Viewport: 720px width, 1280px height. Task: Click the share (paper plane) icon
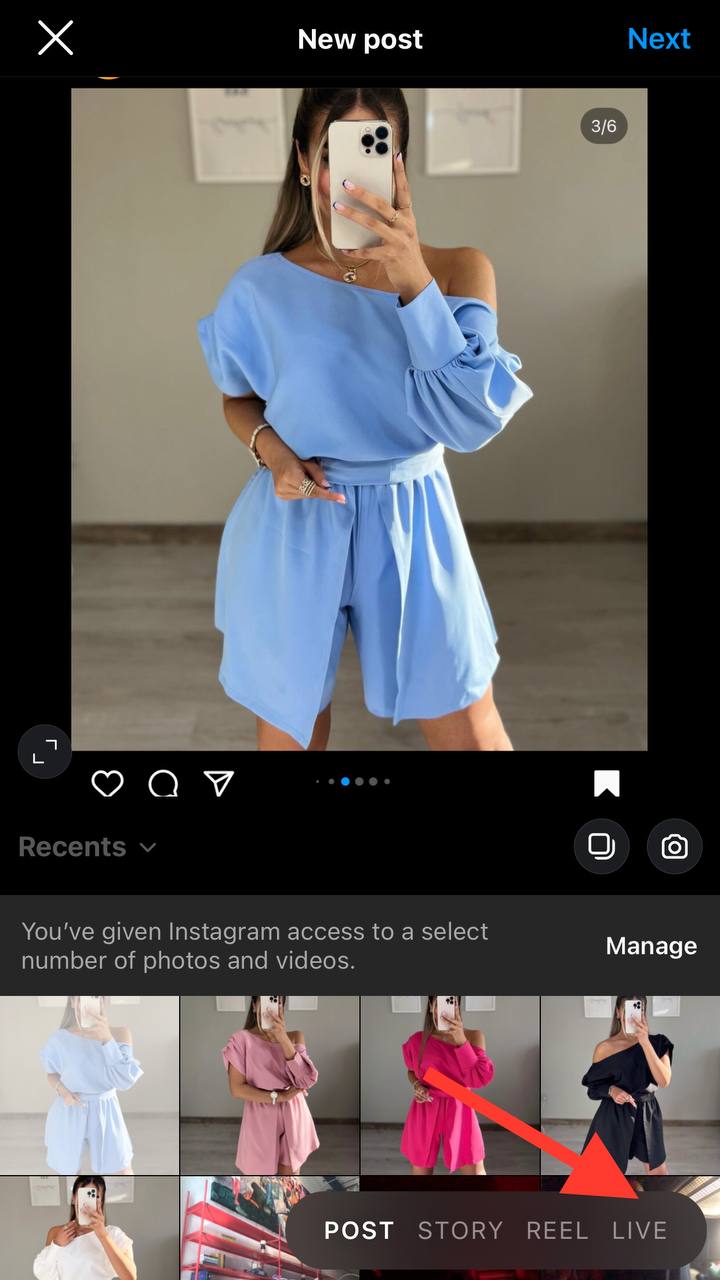point(218,784)
